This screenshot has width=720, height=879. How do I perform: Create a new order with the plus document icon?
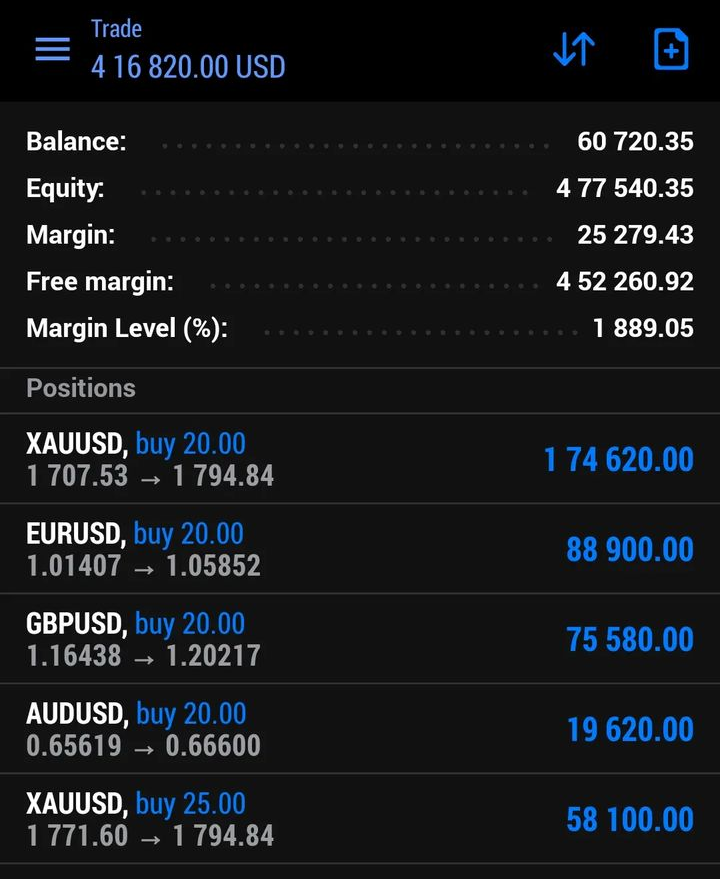pos(671,50)
